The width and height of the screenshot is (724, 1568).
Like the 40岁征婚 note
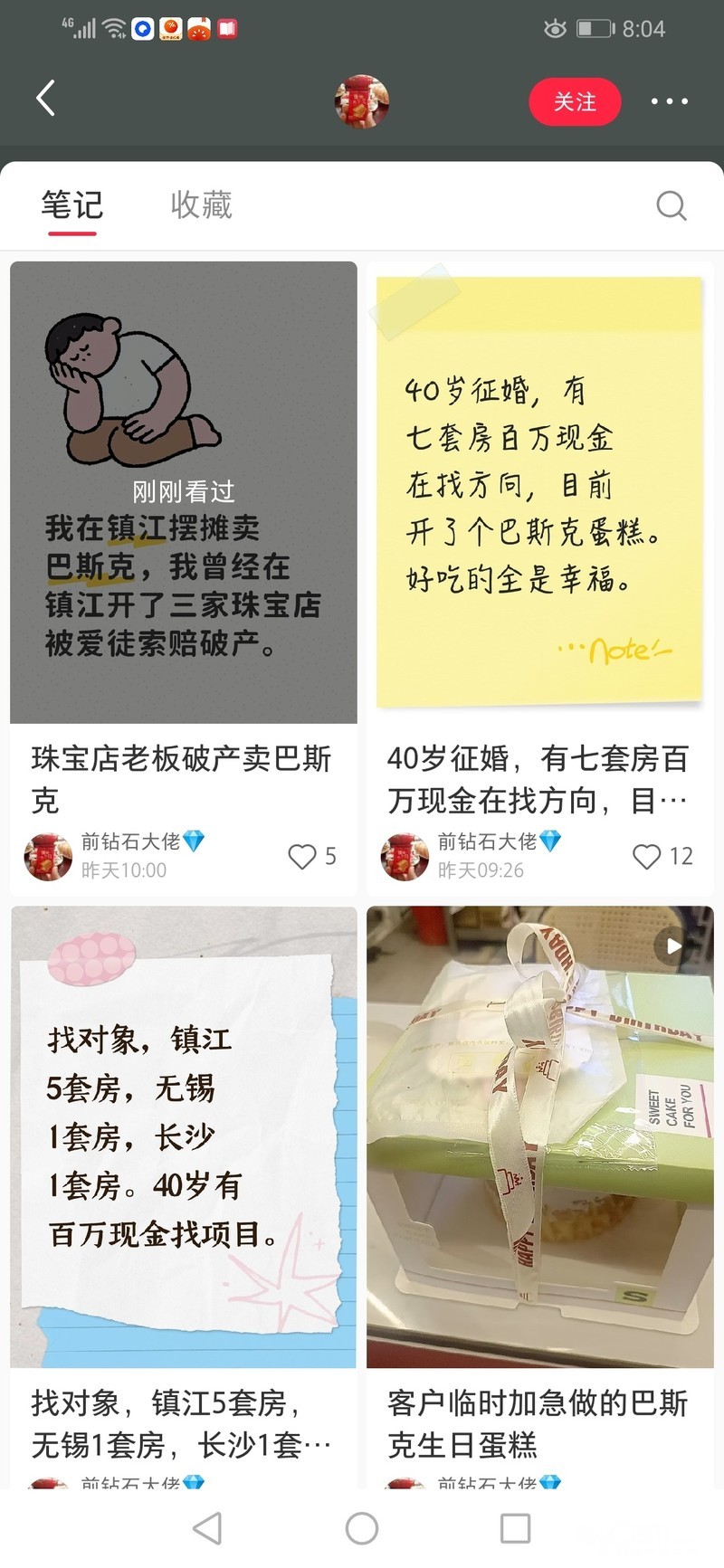[662, 856]
